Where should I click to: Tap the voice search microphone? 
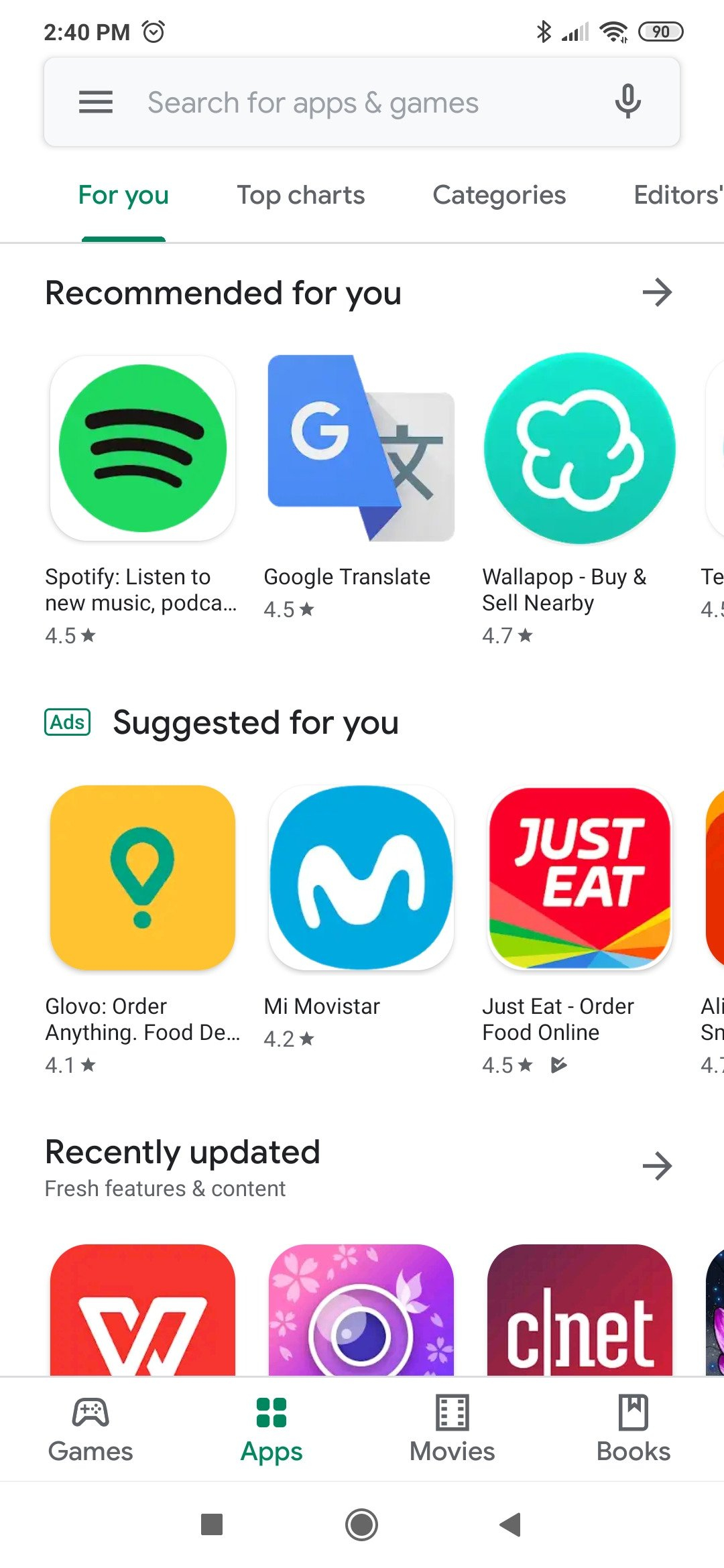pyautogui.click(x=627, y=102)
